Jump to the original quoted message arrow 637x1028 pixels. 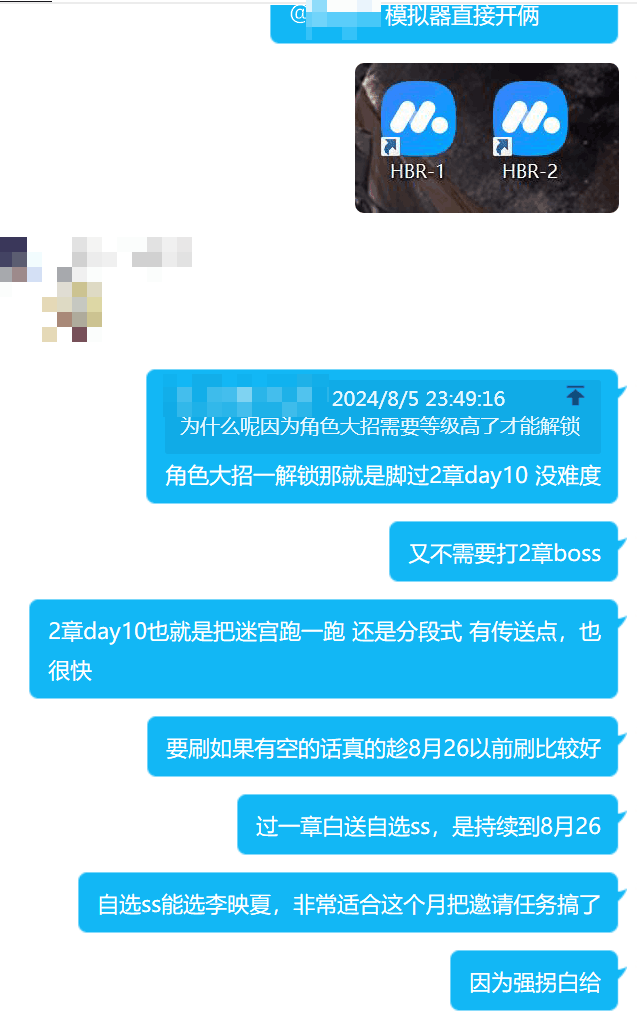575,395
